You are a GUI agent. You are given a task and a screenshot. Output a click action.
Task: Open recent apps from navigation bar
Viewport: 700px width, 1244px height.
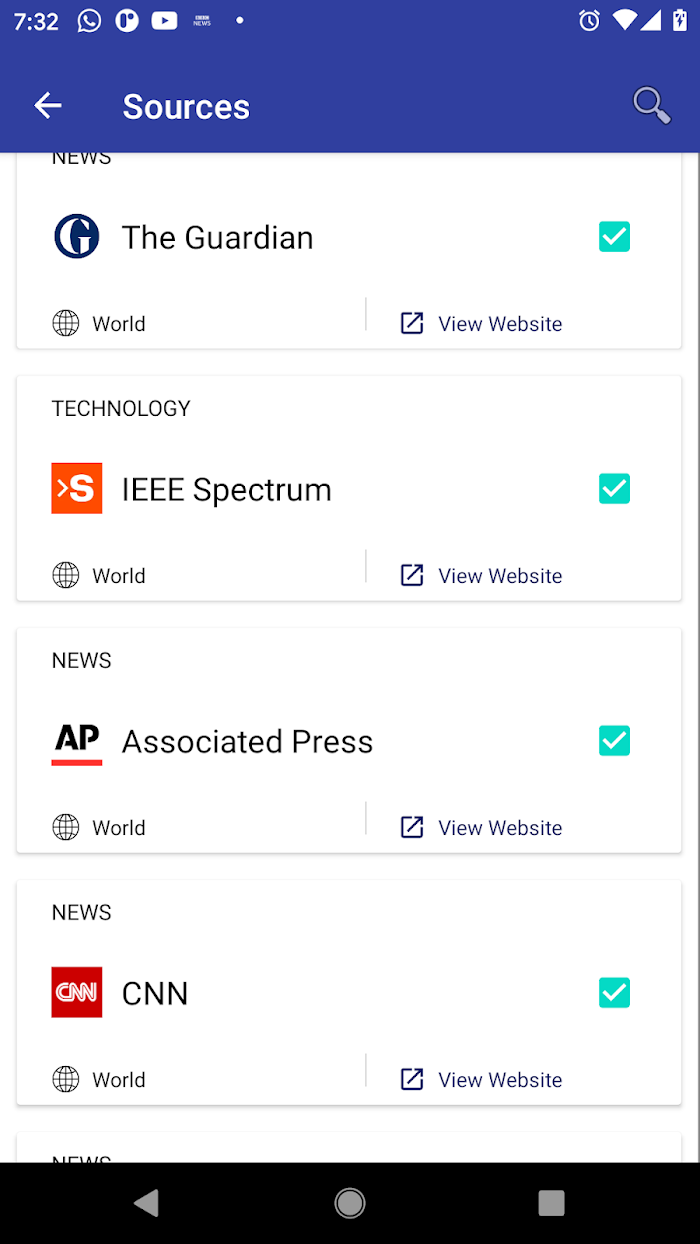551,1203
